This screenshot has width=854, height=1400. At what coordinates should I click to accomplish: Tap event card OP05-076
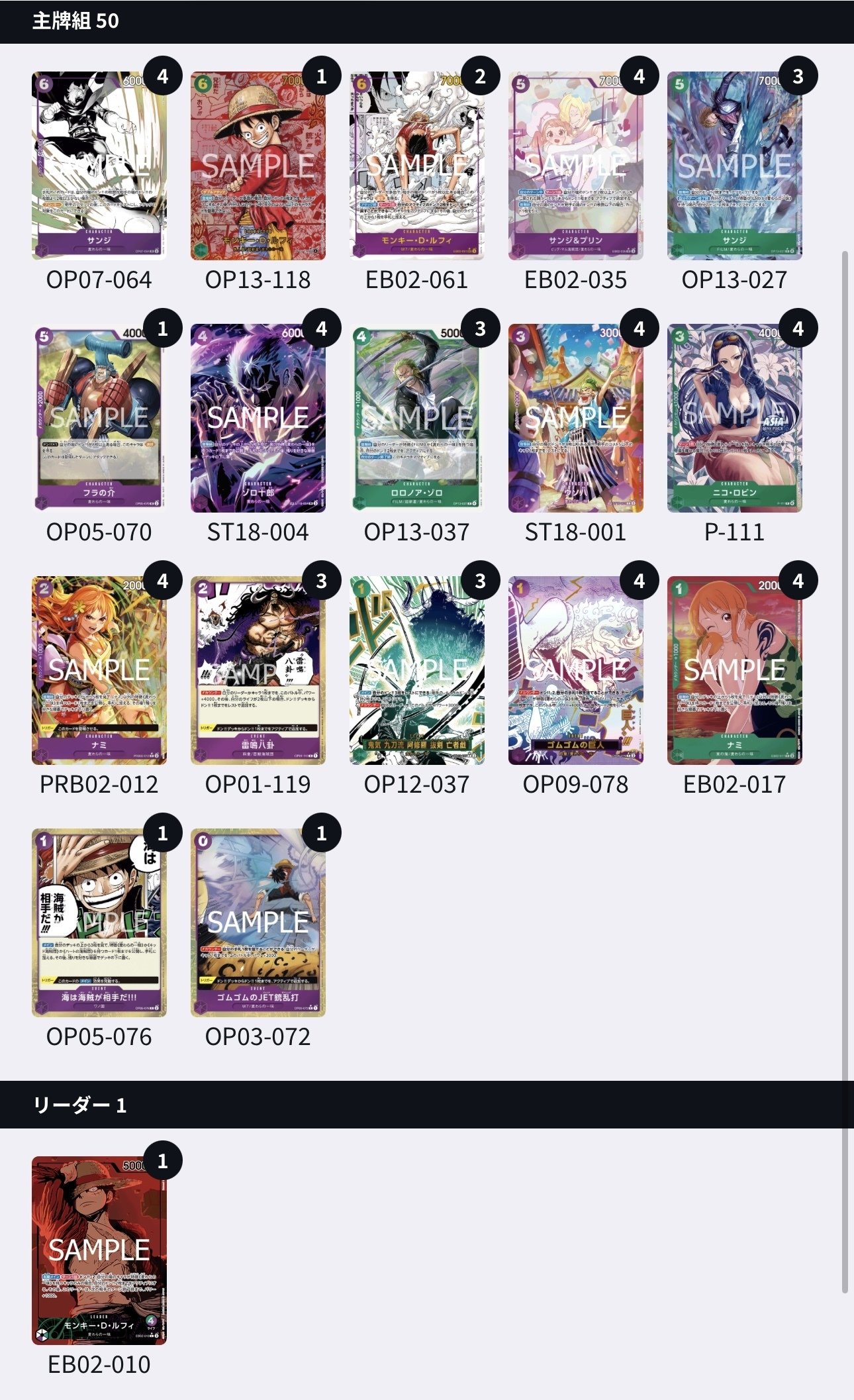click(99, 923)
